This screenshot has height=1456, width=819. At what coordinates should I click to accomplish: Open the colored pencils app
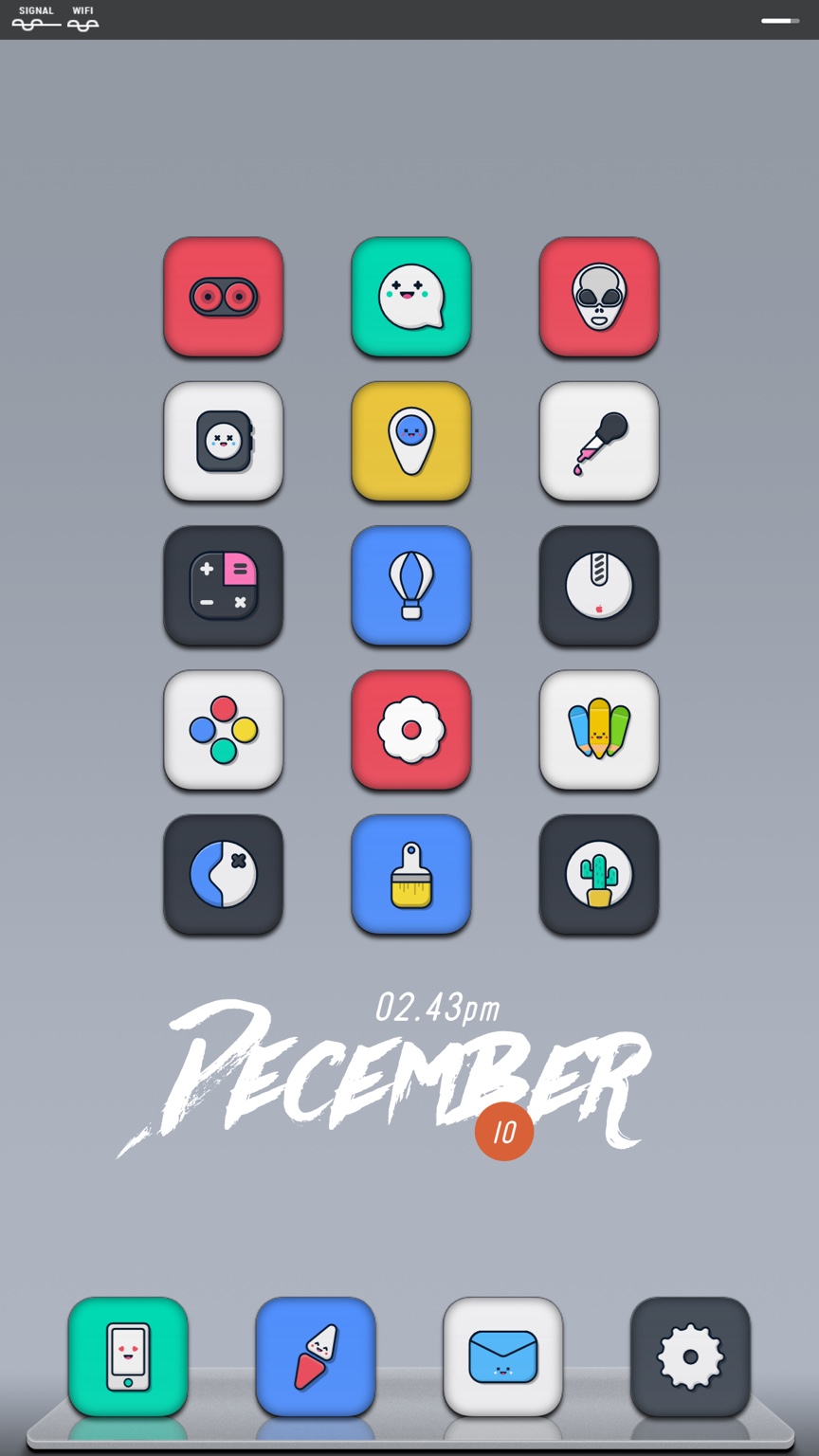599,730
